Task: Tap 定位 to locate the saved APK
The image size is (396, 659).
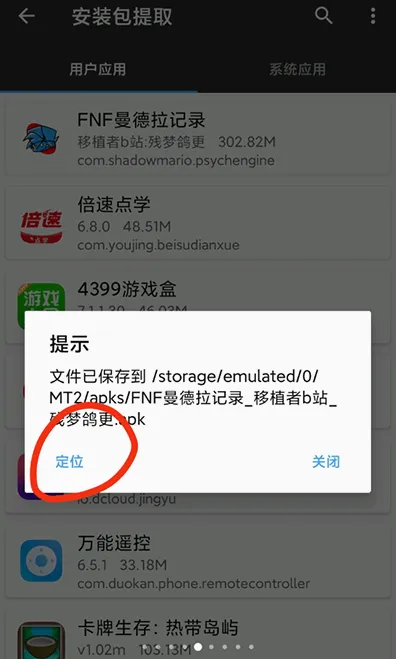Action: 69,461
